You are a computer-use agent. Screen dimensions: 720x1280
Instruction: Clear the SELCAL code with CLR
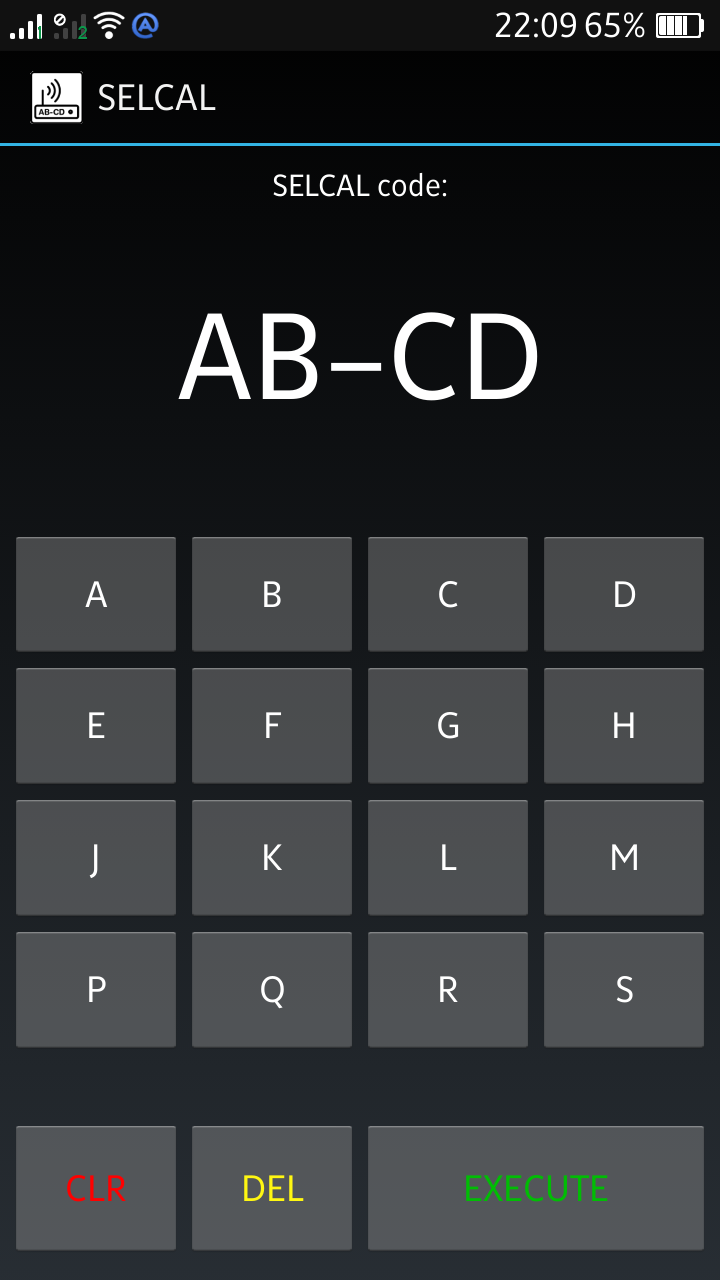pos(95,1188)
